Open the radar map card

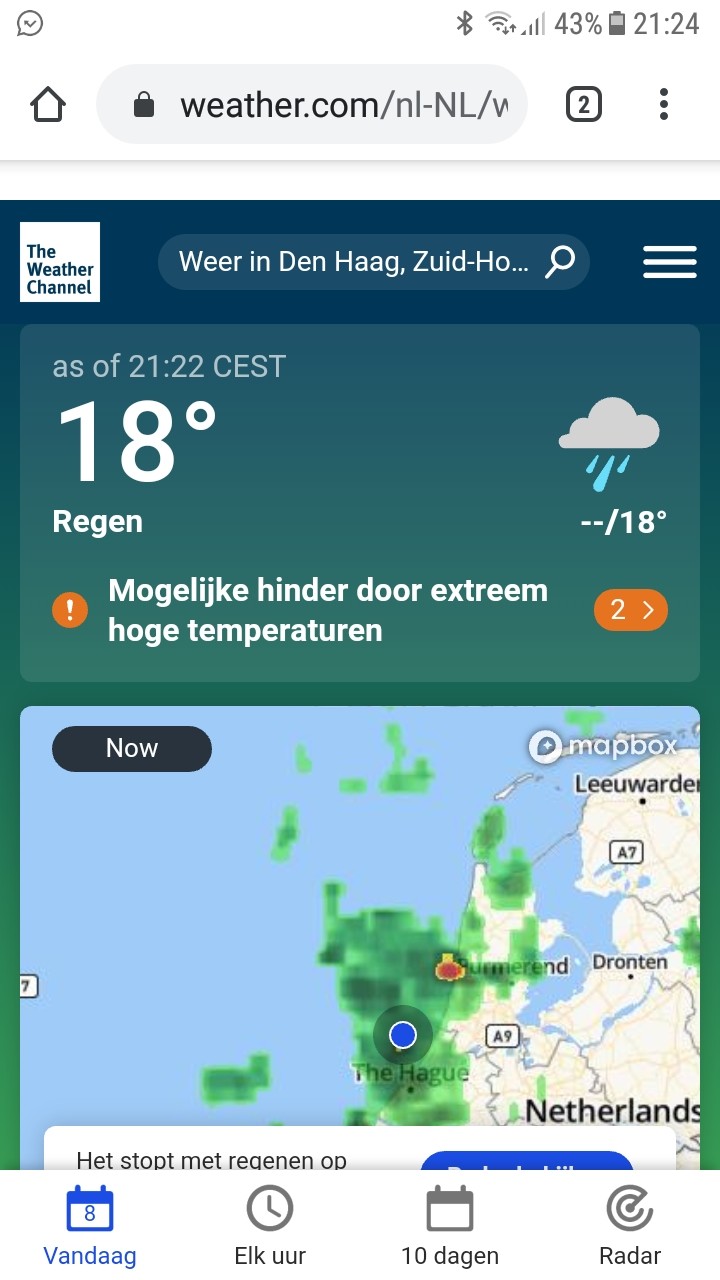[x=360, y=938]
